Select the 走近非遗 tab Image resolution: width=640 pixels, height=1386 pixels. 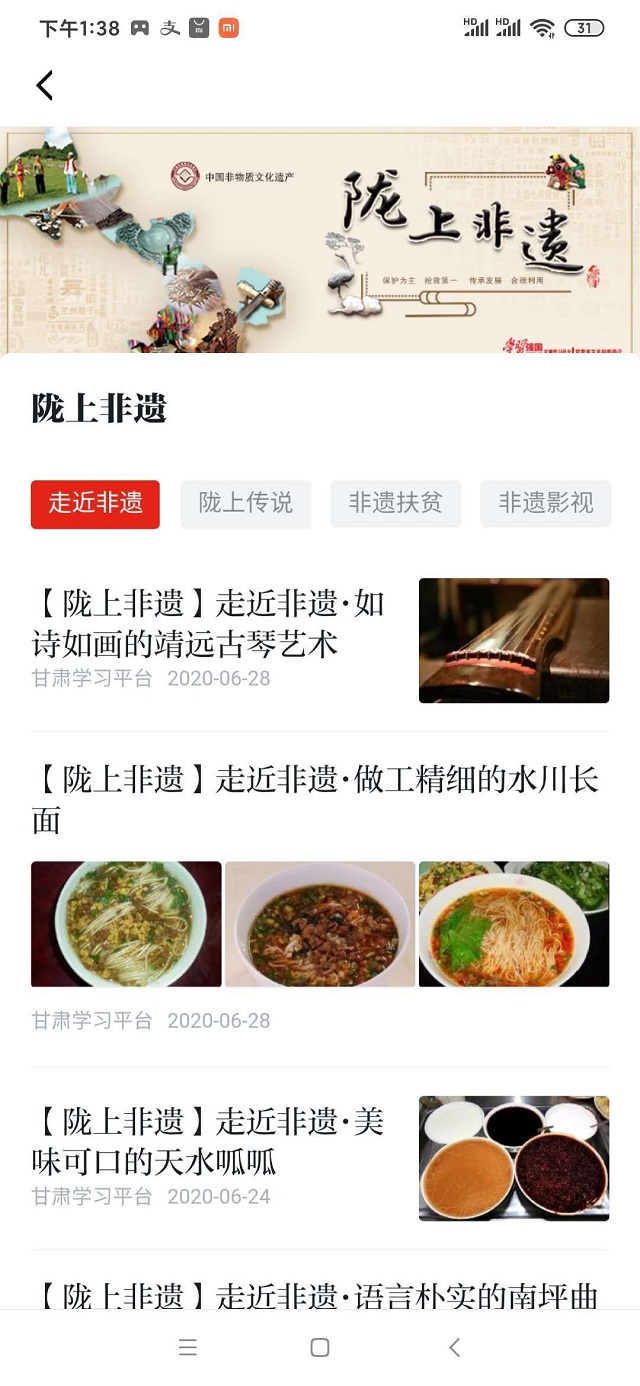pos(95,503)
